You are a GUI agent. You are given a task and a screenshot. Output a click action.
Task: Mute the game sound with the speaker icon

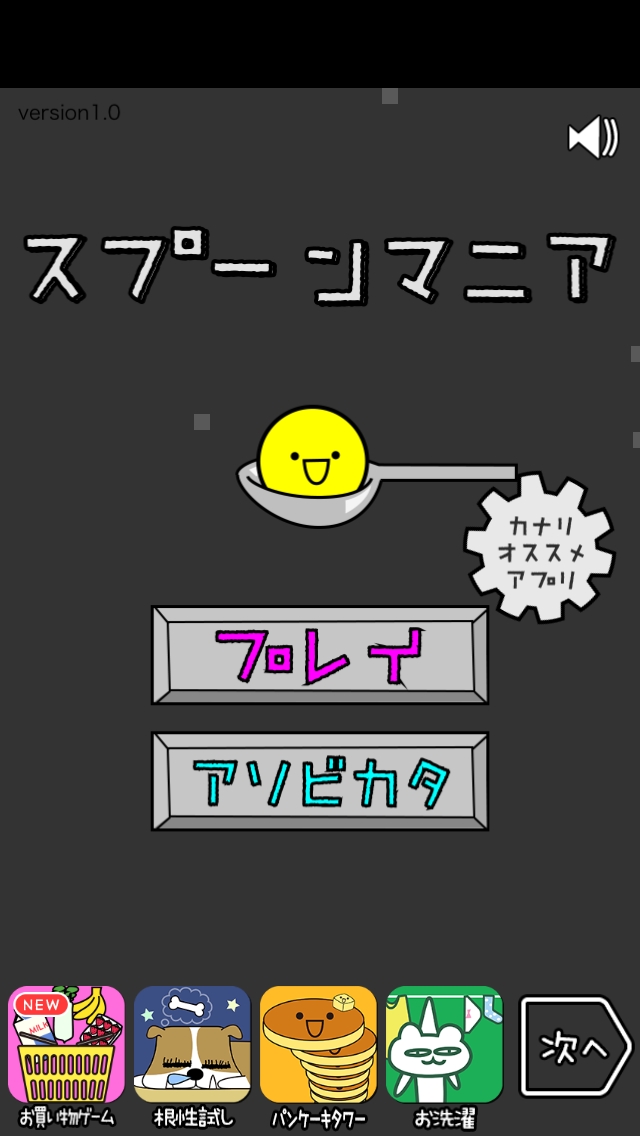[593, 136]
